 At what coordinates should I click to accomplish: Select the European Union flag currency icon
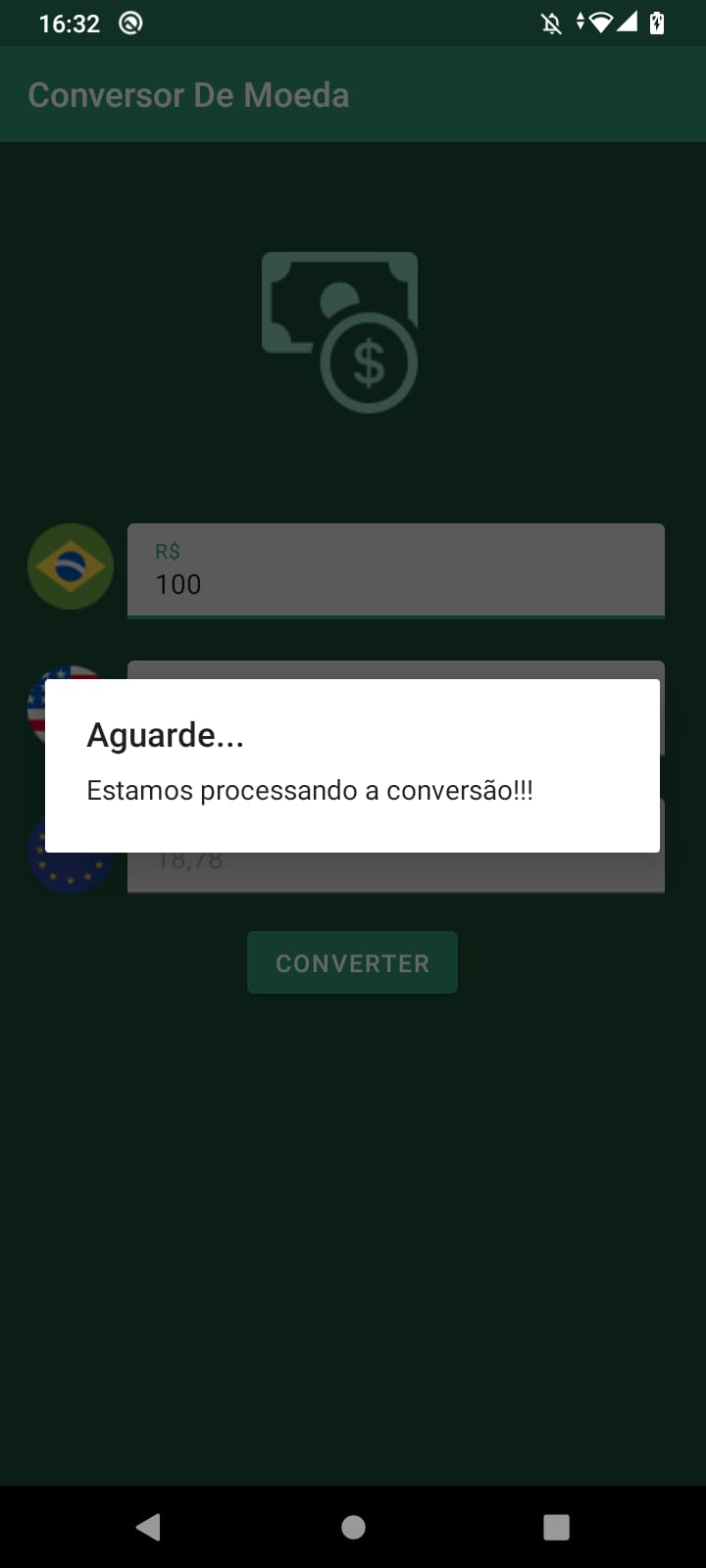coord(70,853)
